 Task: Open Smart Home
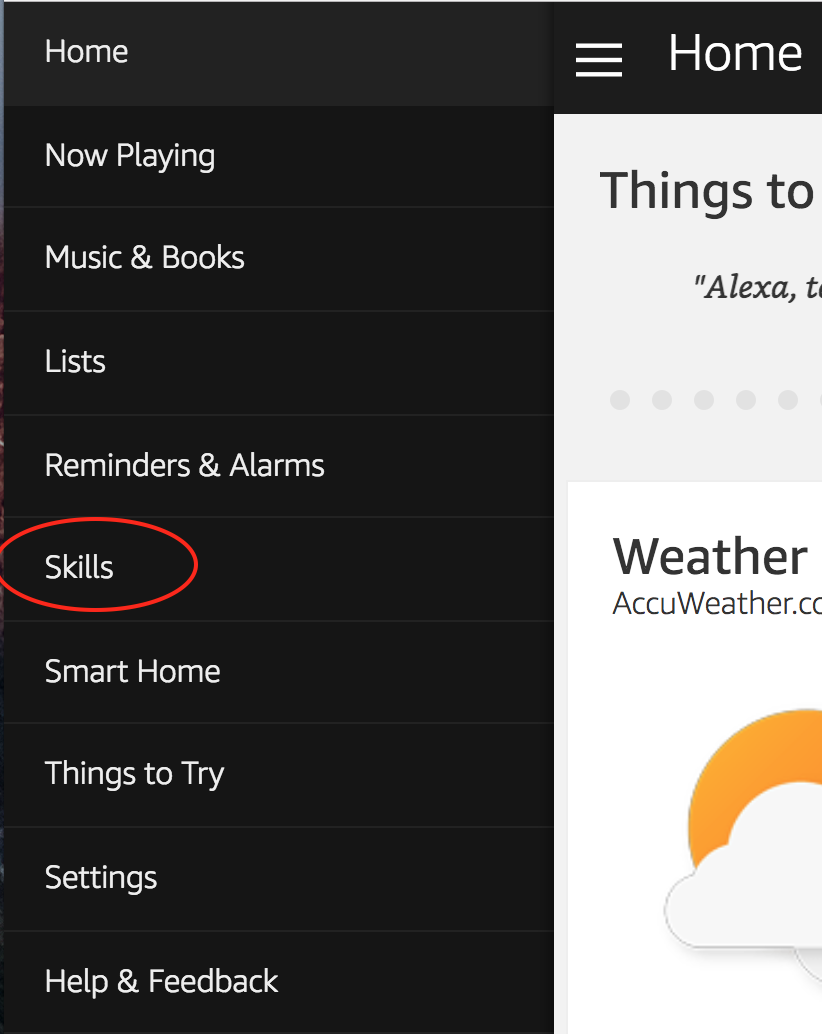pyautogui.click(x=133, y=671)
